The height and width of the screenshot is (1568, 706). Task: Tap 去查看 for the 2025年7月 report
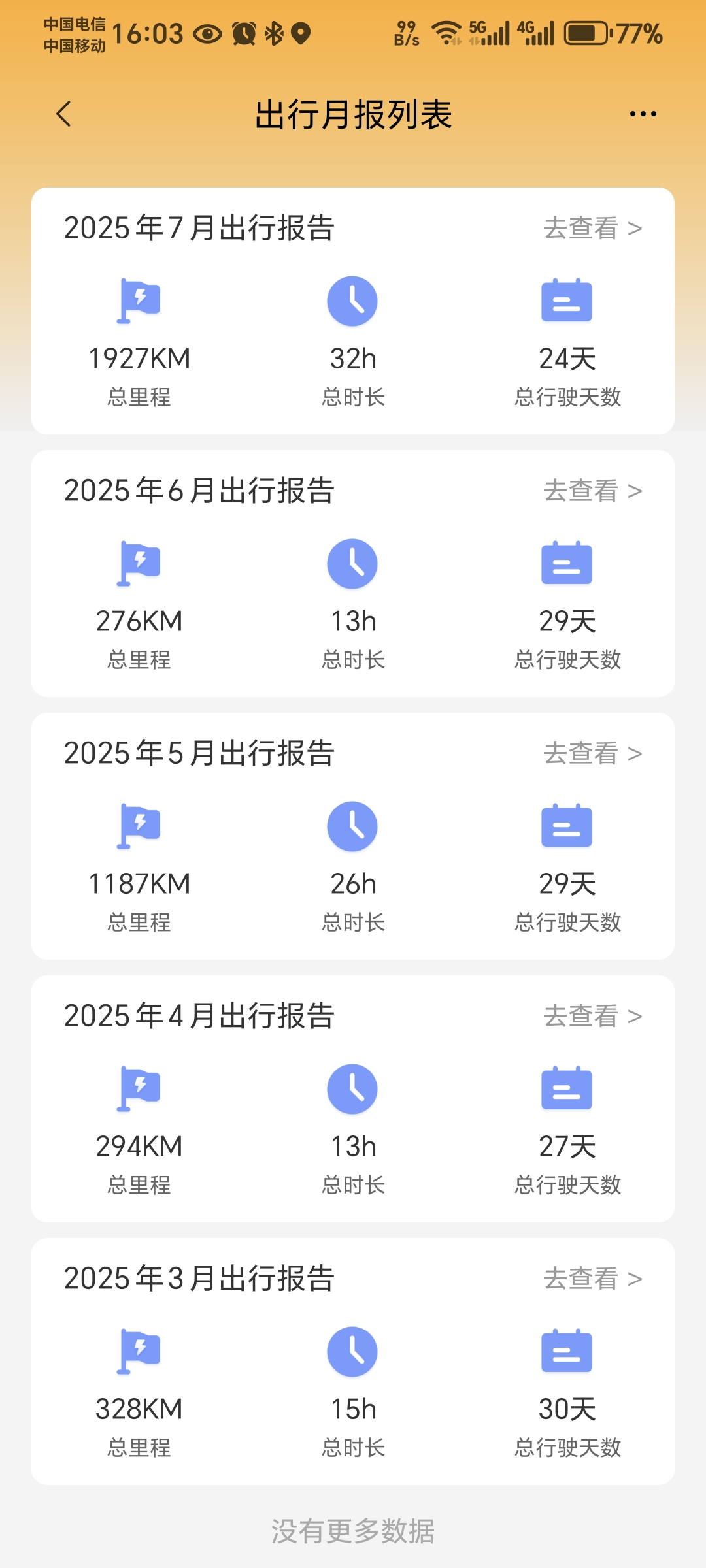coord(593,228)
